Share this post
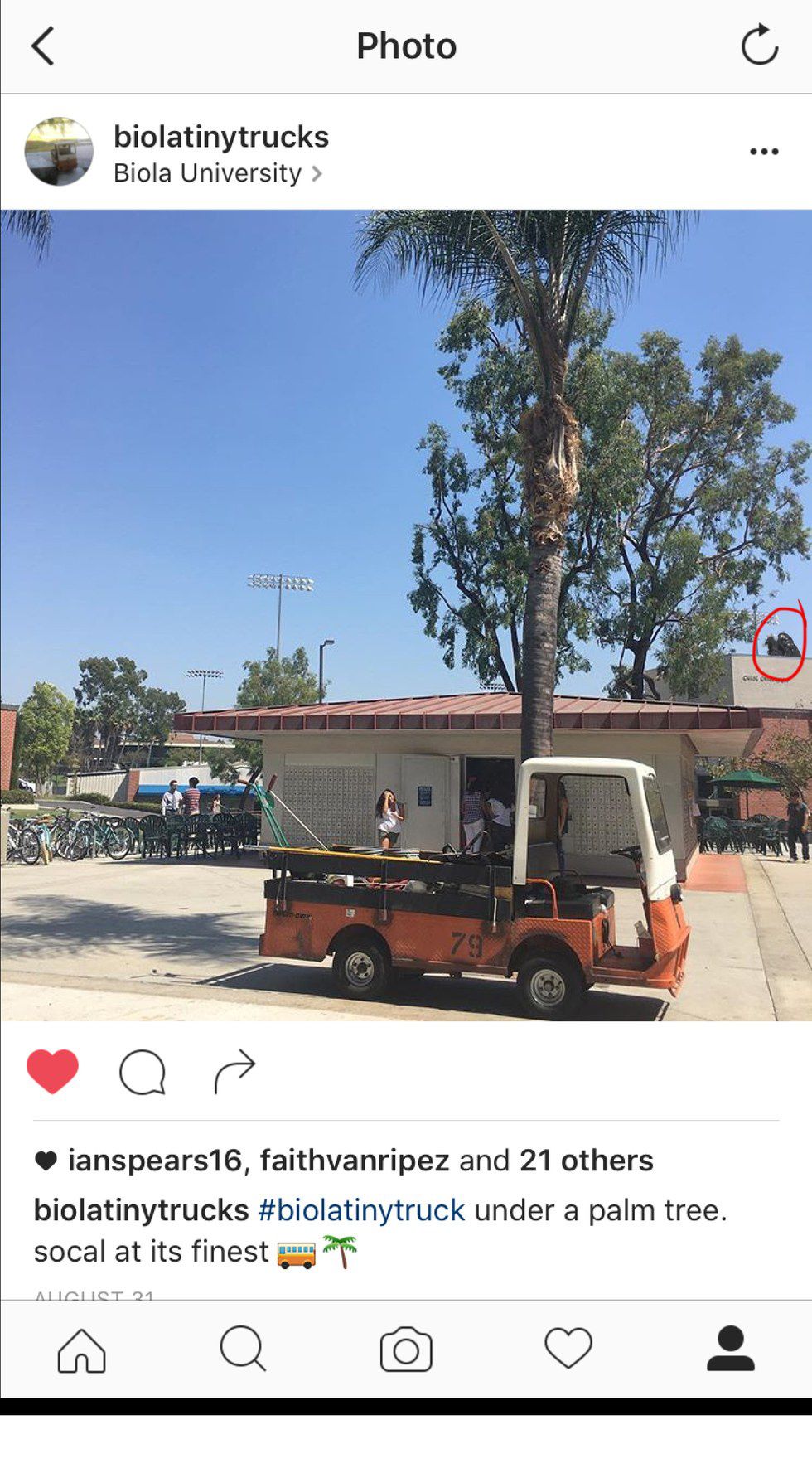Image resolution: width=812 pixels, height=1478 pixels. click(234, 1071)
